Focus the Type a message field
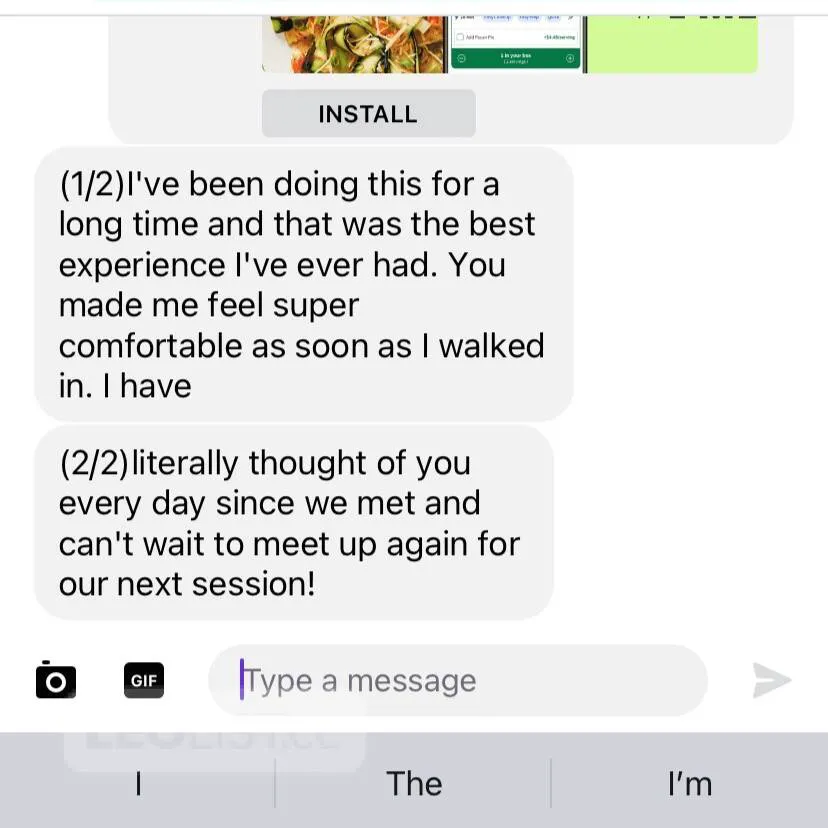Image resolution: width=828 pixels, height=828 pixels. coord(457,681)
